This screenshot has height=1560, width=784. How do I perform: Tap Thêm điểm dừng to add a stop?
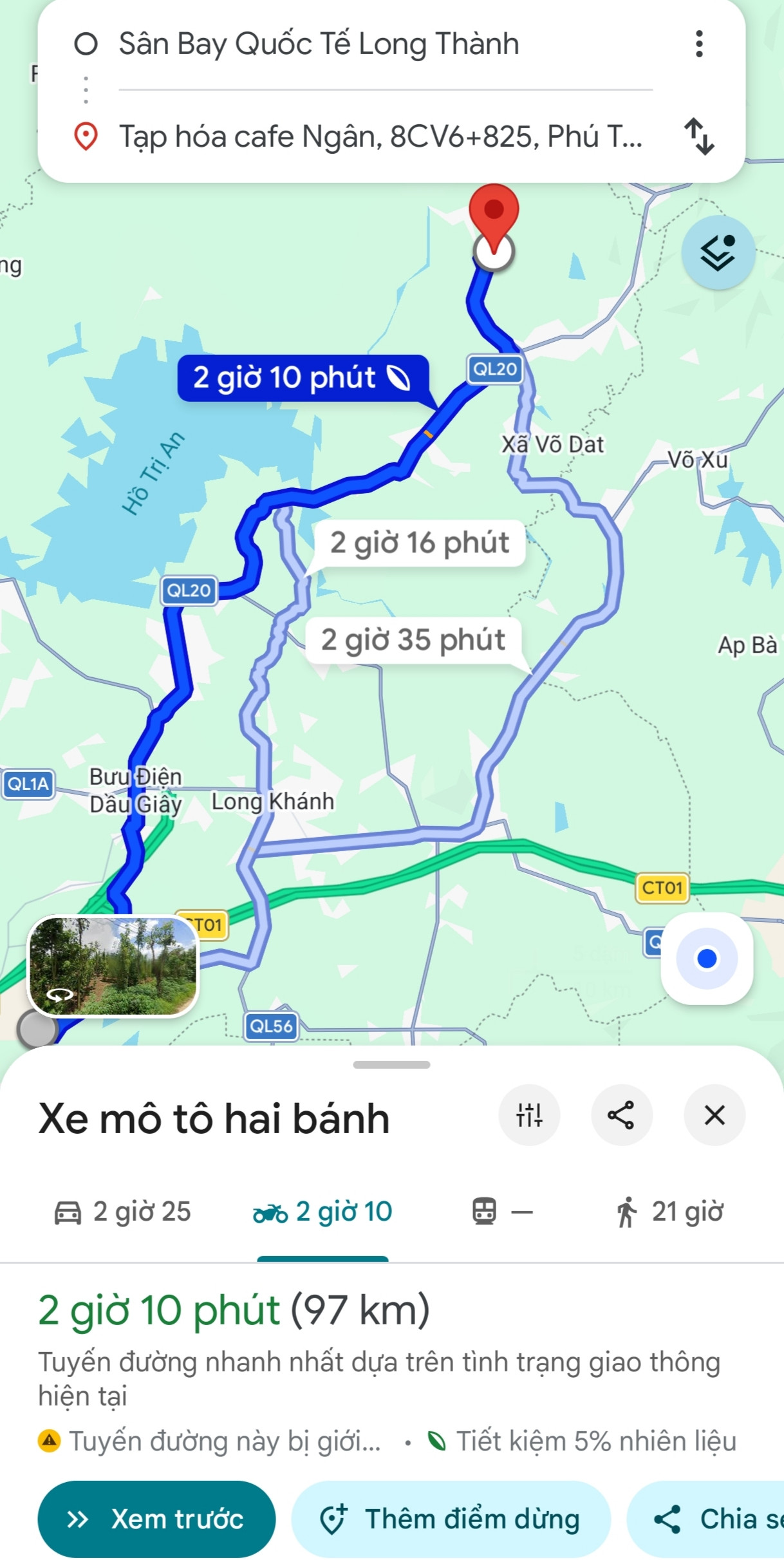(451, 1519)
